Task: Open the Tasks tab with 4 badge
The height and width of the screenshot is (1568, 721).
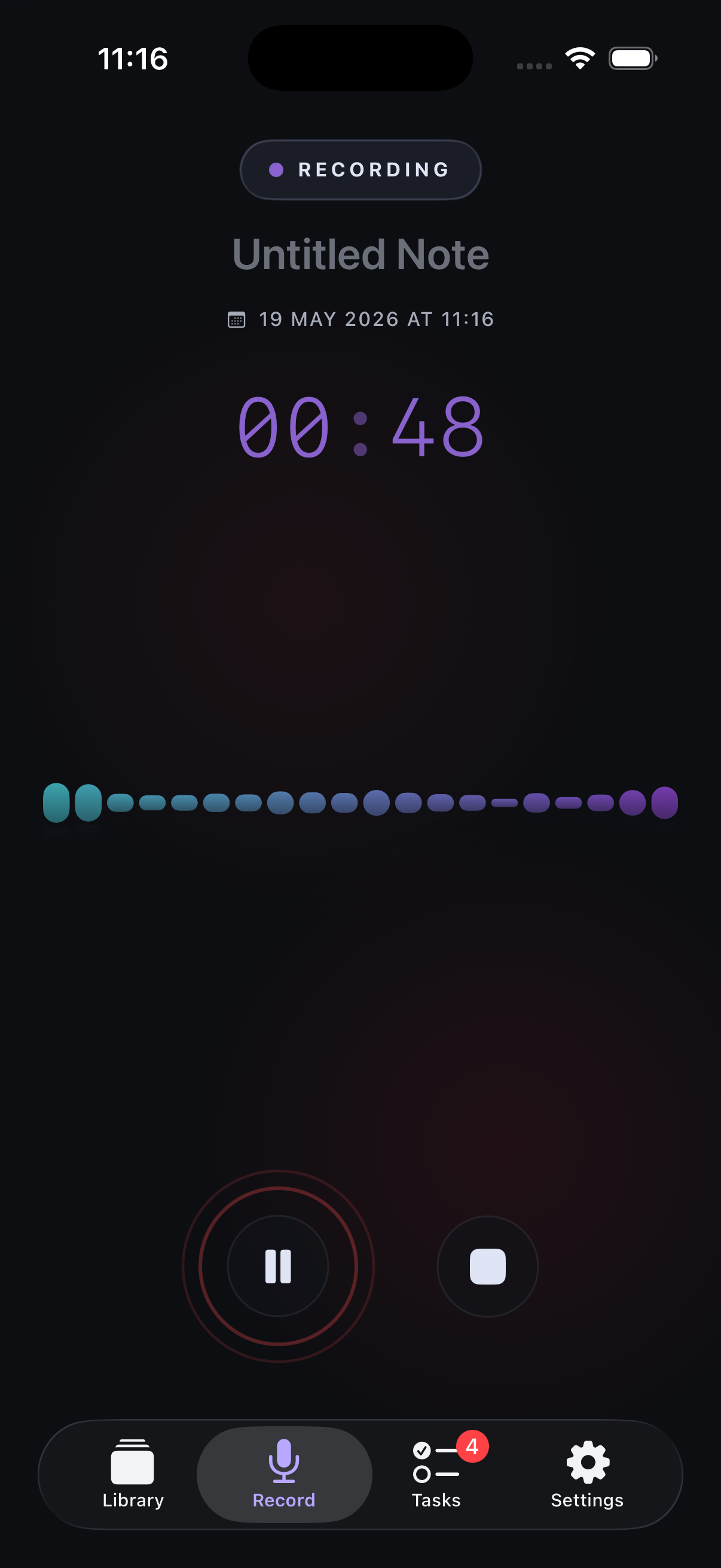Action: coord(436,1474)
